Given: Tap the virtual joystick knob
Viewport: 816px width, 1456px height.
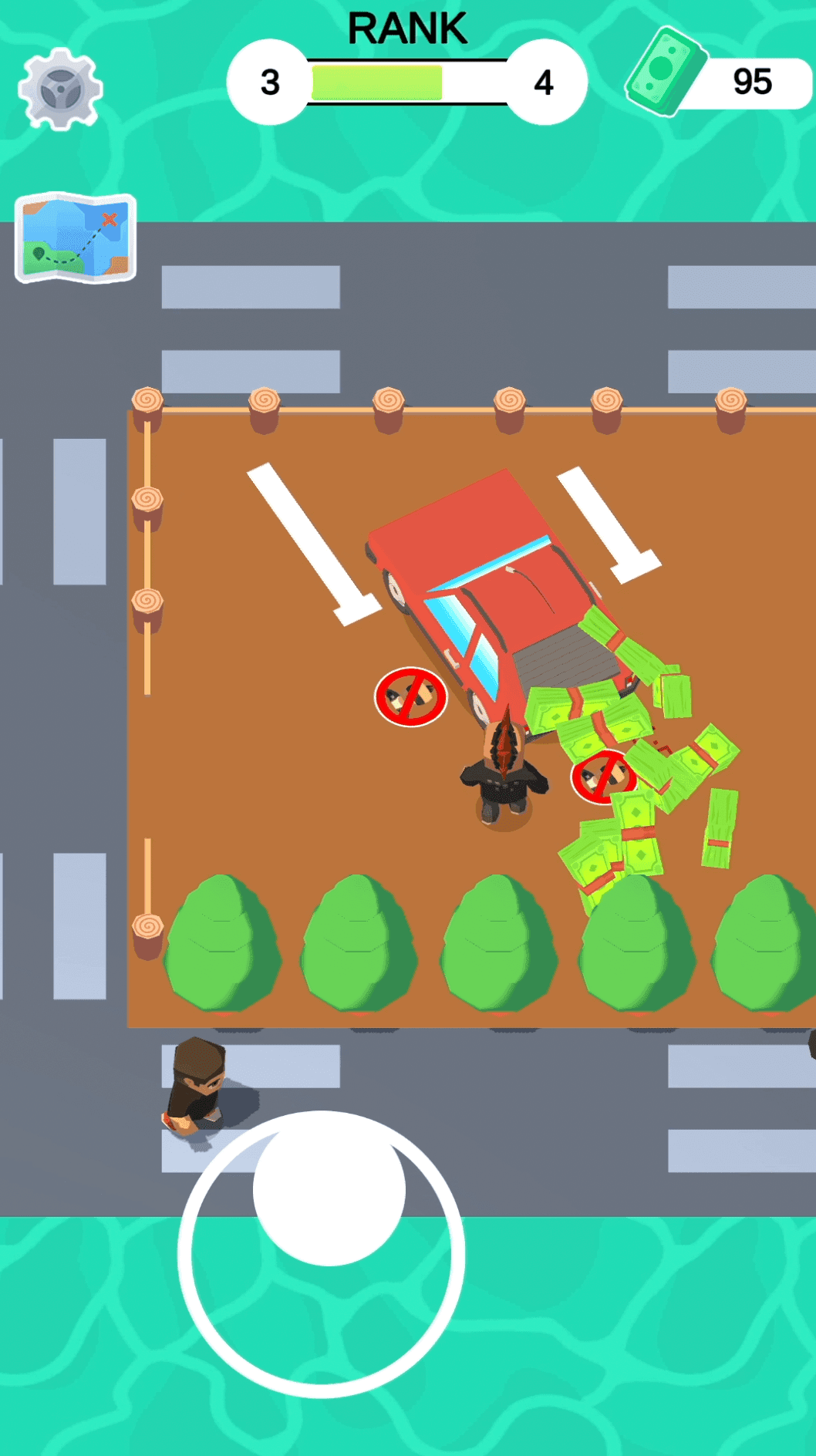Looking at the screenshot, I should [x=329, y=1188].
